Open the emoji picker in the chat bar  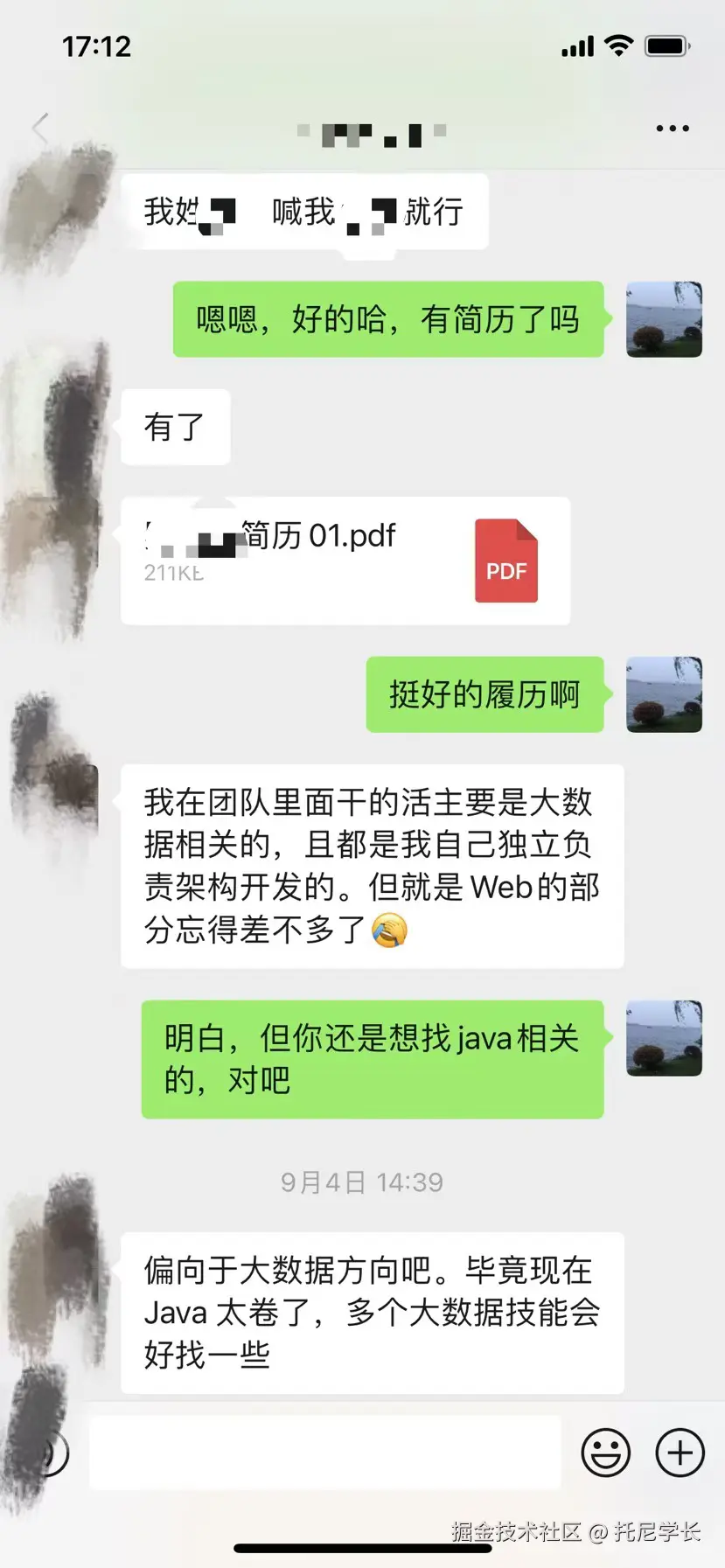[x=606, y=1452]
